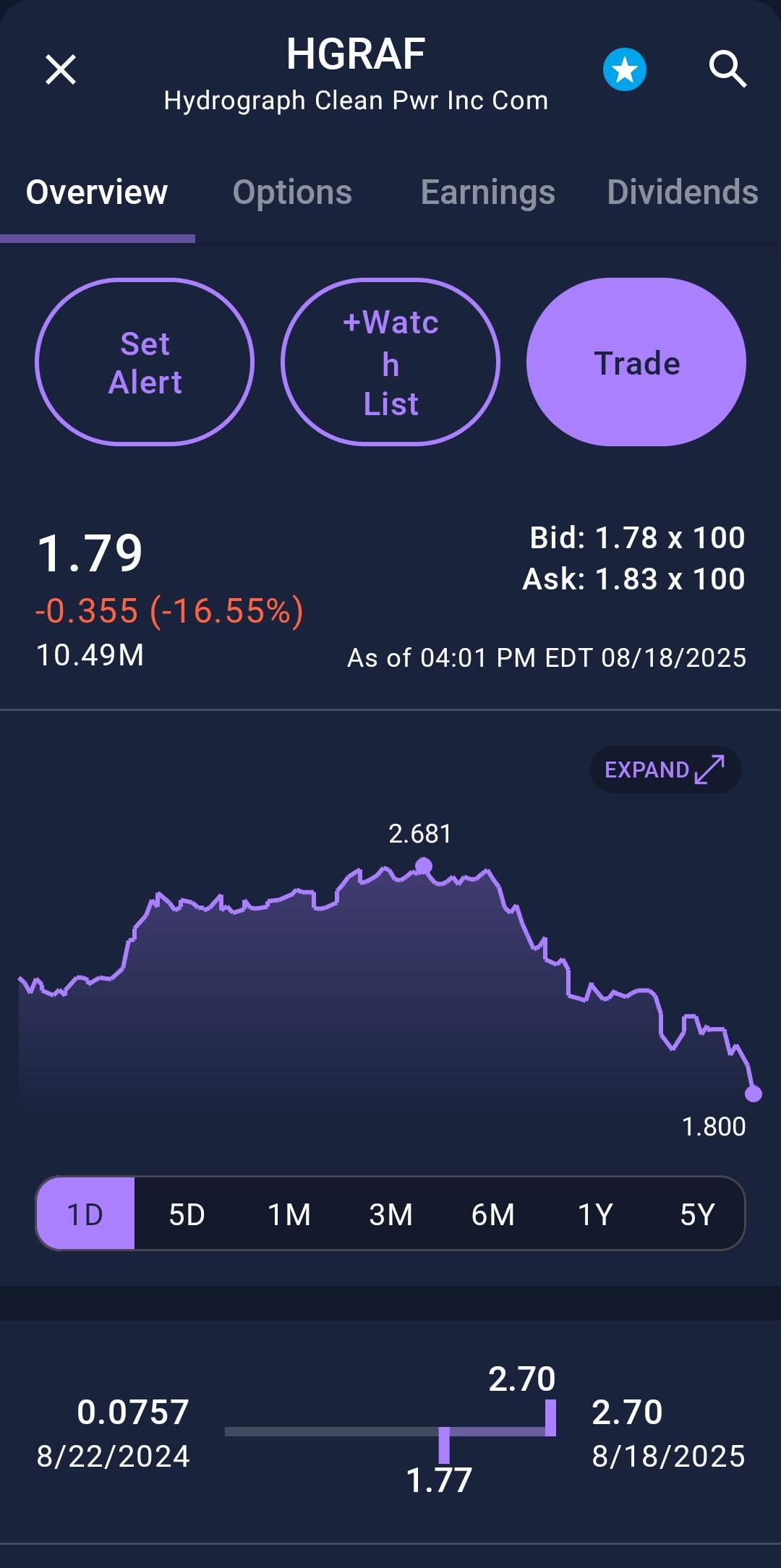Screen dimensions: 781x1568
Task: Open the search magnifier
Action: (x=727, y=69)
